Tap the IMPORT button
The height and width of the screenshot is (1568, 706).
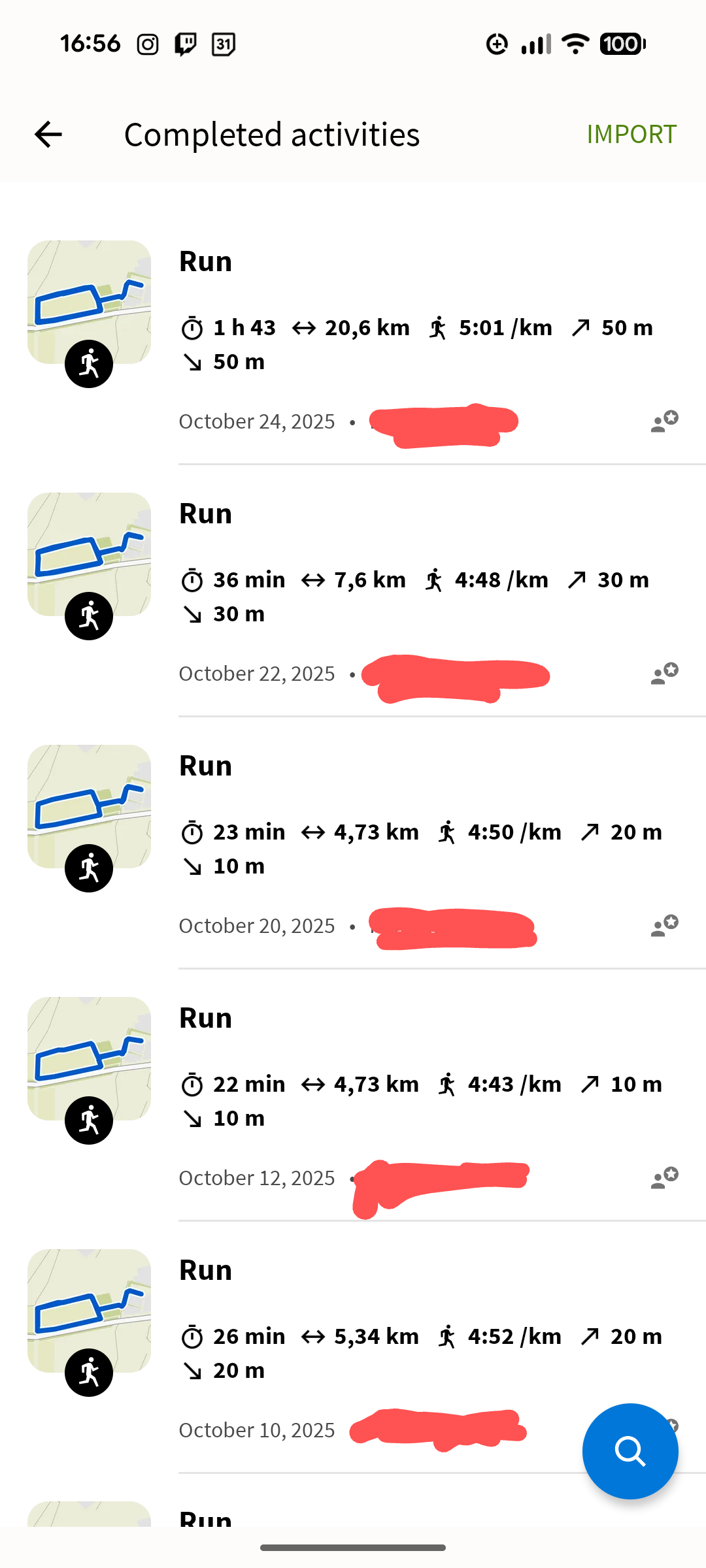click(x=631, y=135)
